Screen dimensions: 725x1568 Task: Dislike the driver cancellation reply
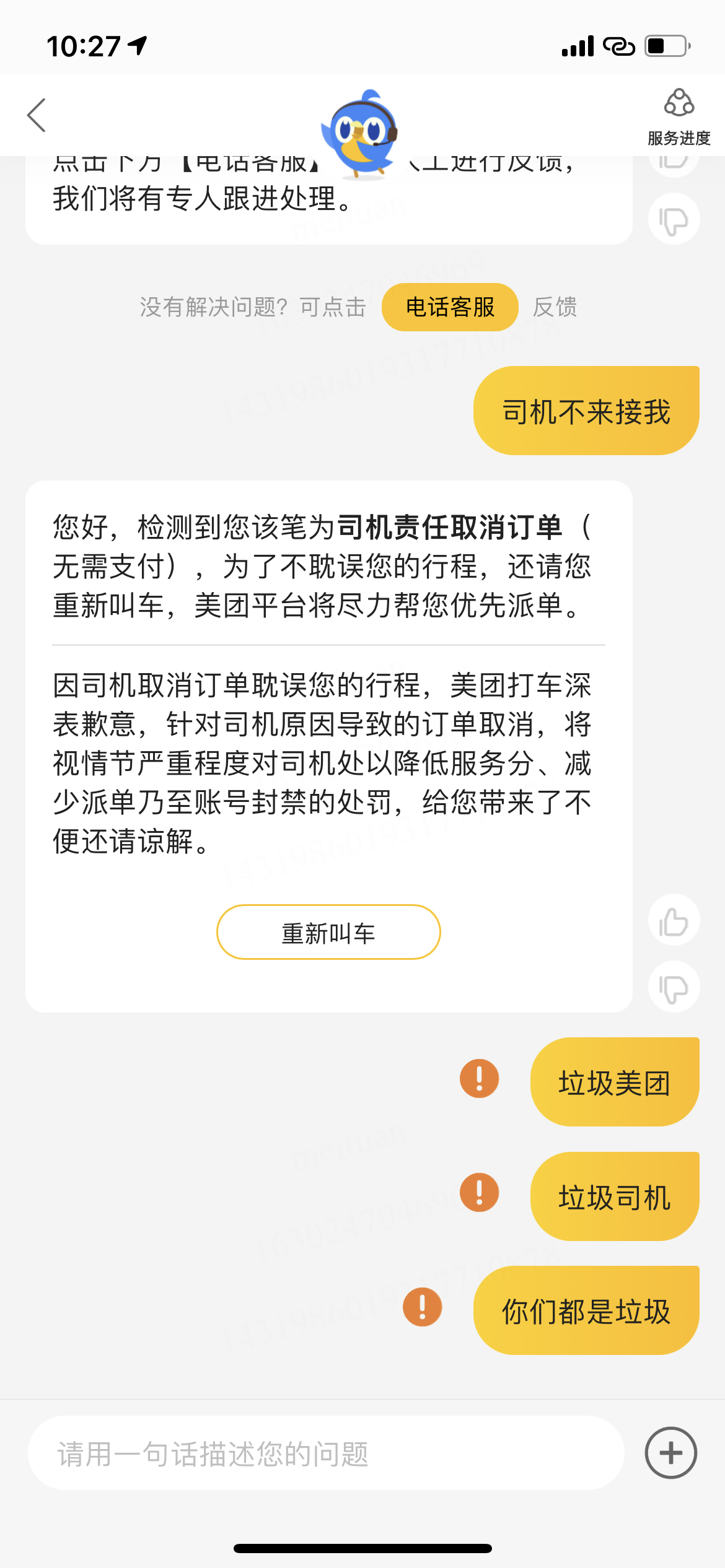(674, 987)
